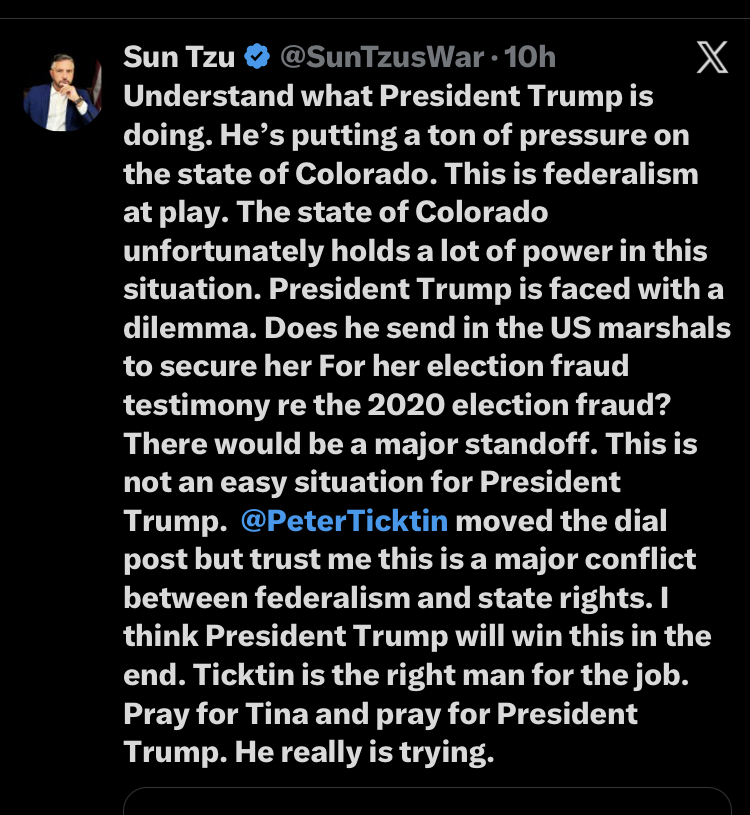Open the Sun Tzu display name
Screen dimensions: 750x815
(x=180, y=58)
